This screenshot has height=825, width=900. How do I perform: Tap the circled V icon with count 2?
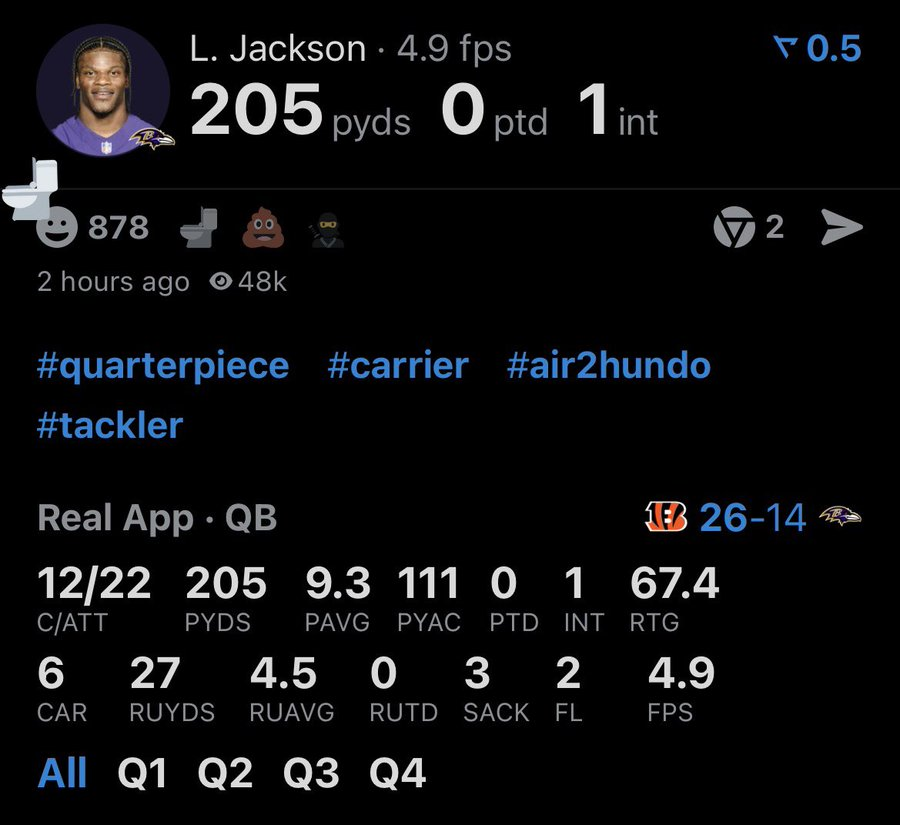point(748,228)
